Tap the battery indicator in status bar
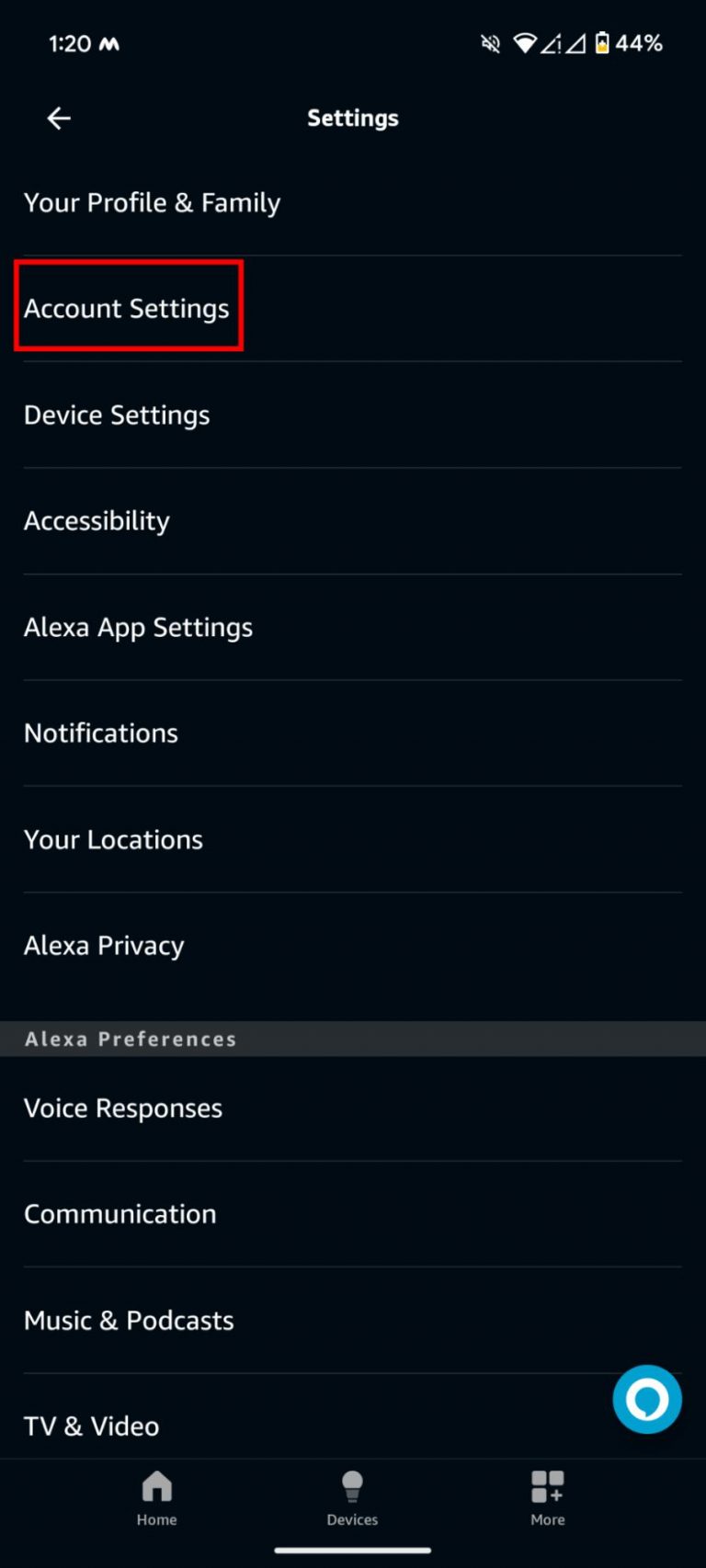706x1568 pixels. 602,42
